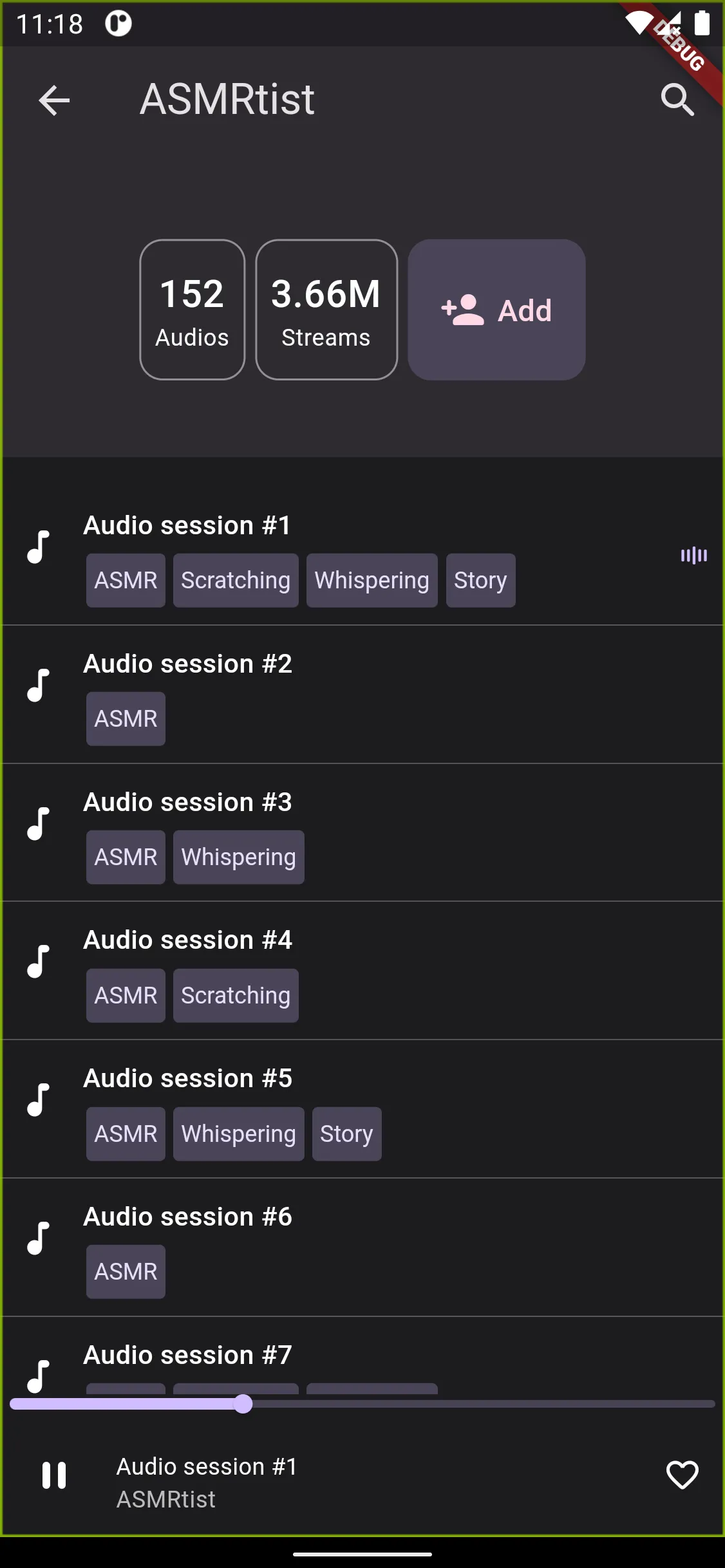Open Audio session #2
725x1568 pixels.
pyautogui.click(x=187, y=664)
